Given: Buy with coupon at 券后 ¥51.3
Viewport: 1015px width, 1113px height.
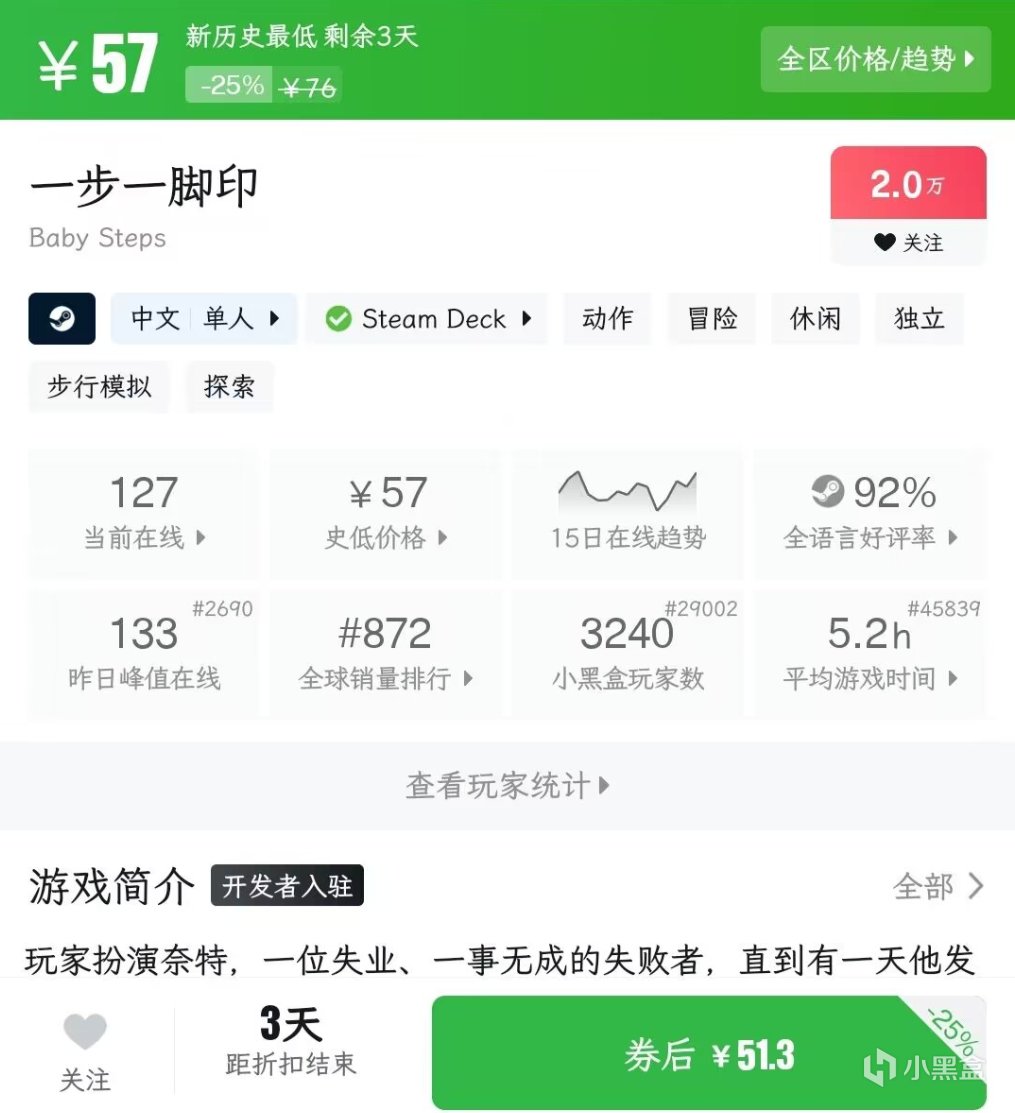Looking at the screenshot, I should click(708, 1054).
